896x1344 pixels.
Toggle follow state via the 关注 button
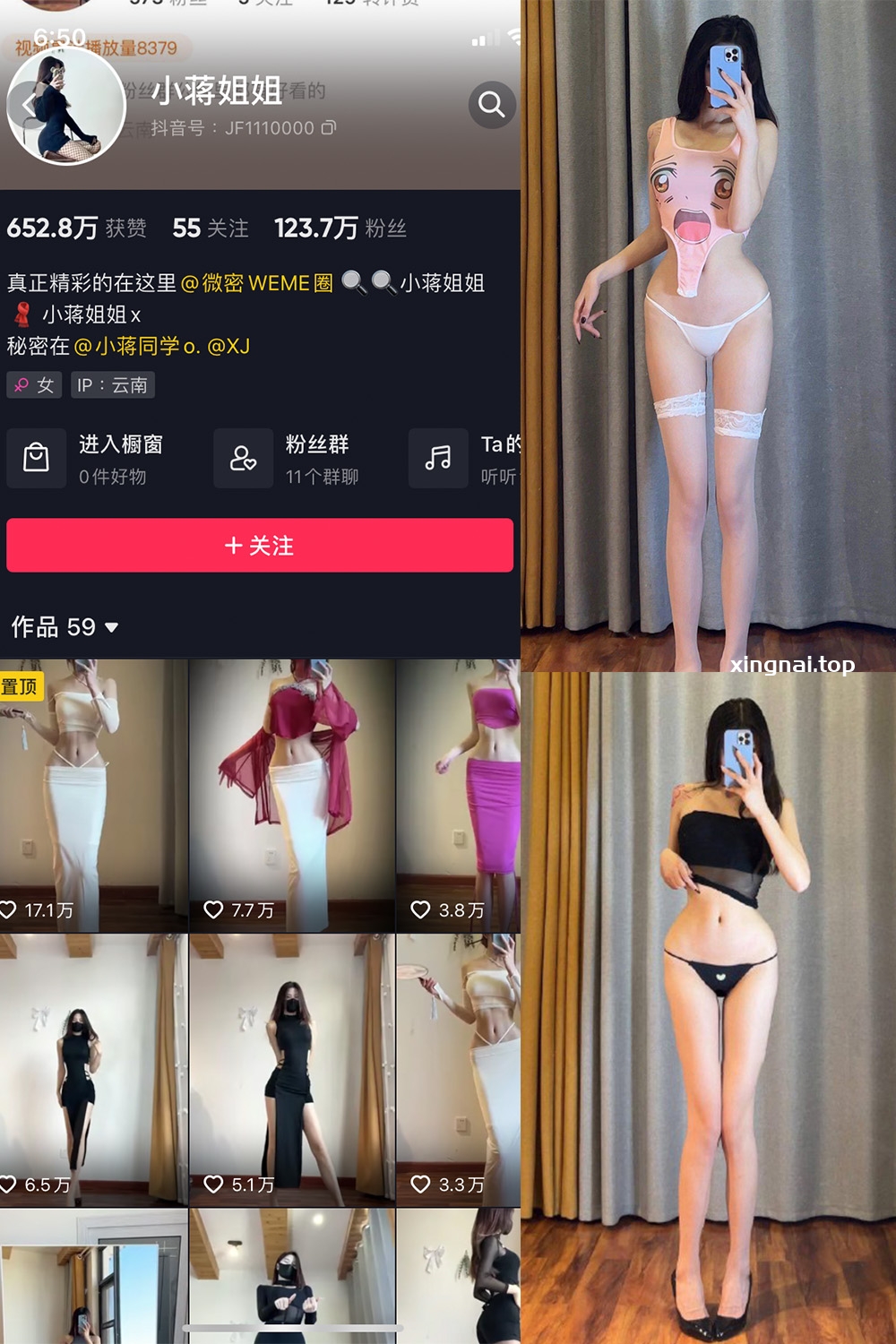pyautogui.click(x=258, y=546)
